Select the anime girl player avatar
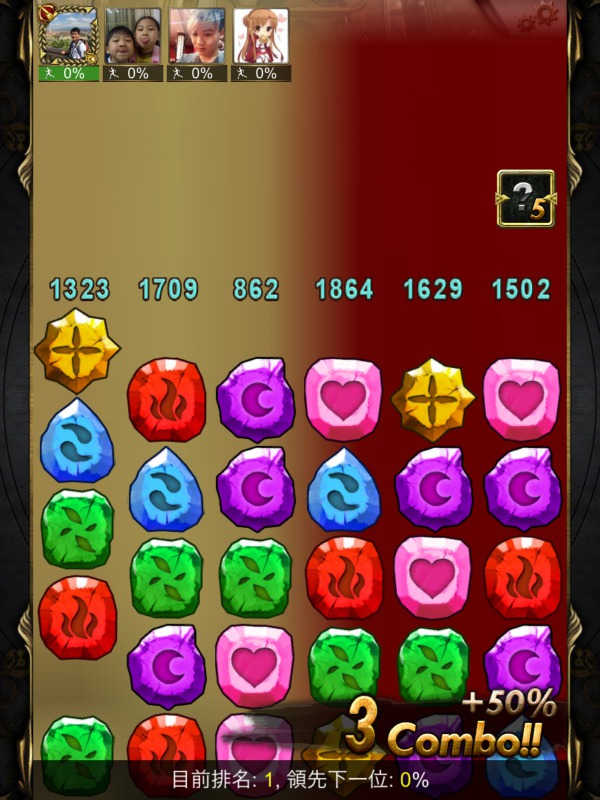This screenshot has height=800, width=600. [x=261, y=36]
